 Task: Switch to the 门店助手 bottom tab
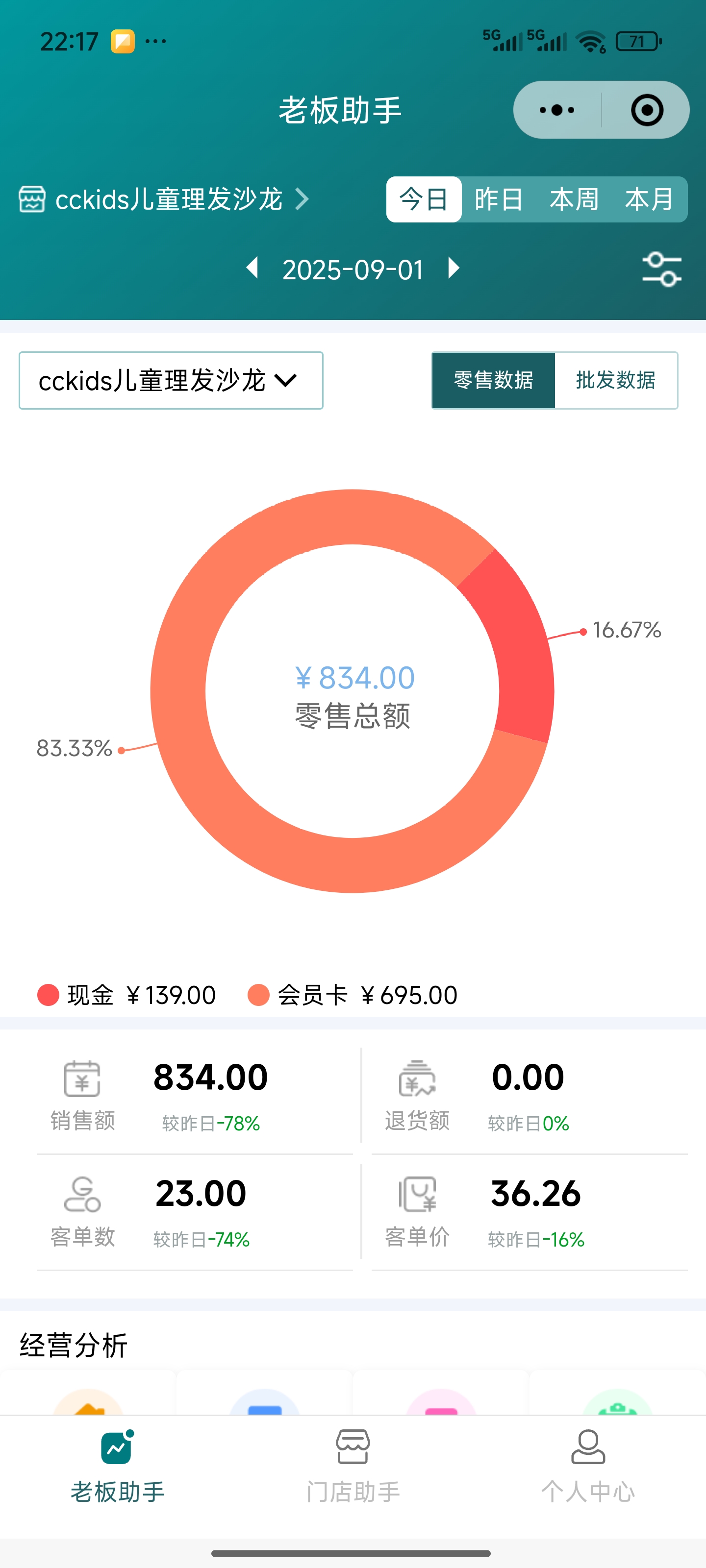[353, 1467]
